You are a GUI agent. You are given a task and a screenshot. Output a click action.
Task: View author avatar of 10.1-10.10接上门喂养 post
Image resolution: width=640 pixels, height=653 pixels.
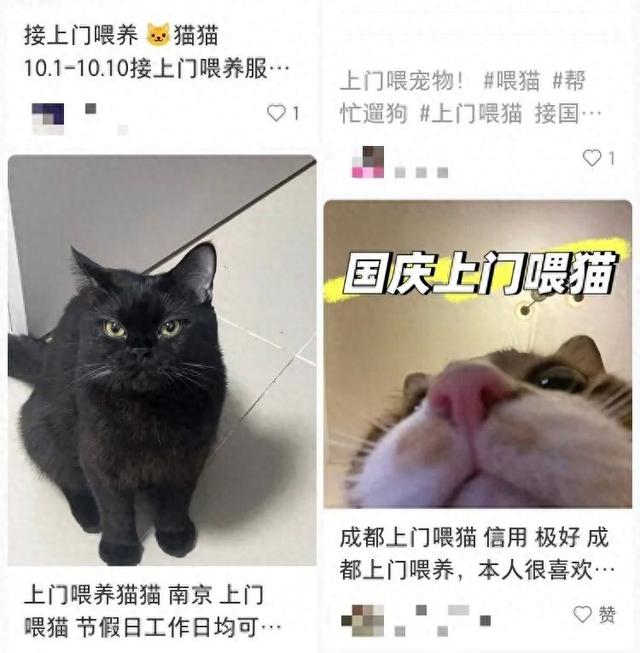[x=48, y=115]
